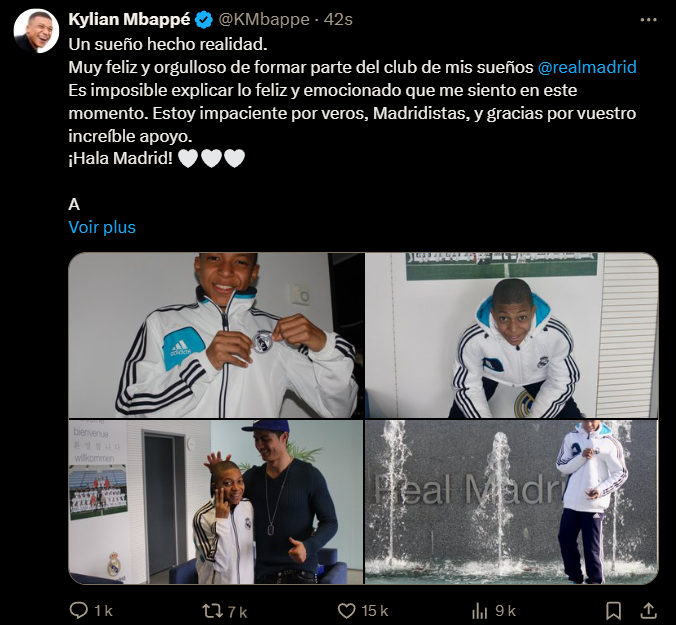Repost this tweet
The height and width of the screenshot is (625, 676).
tap(213, 610)
